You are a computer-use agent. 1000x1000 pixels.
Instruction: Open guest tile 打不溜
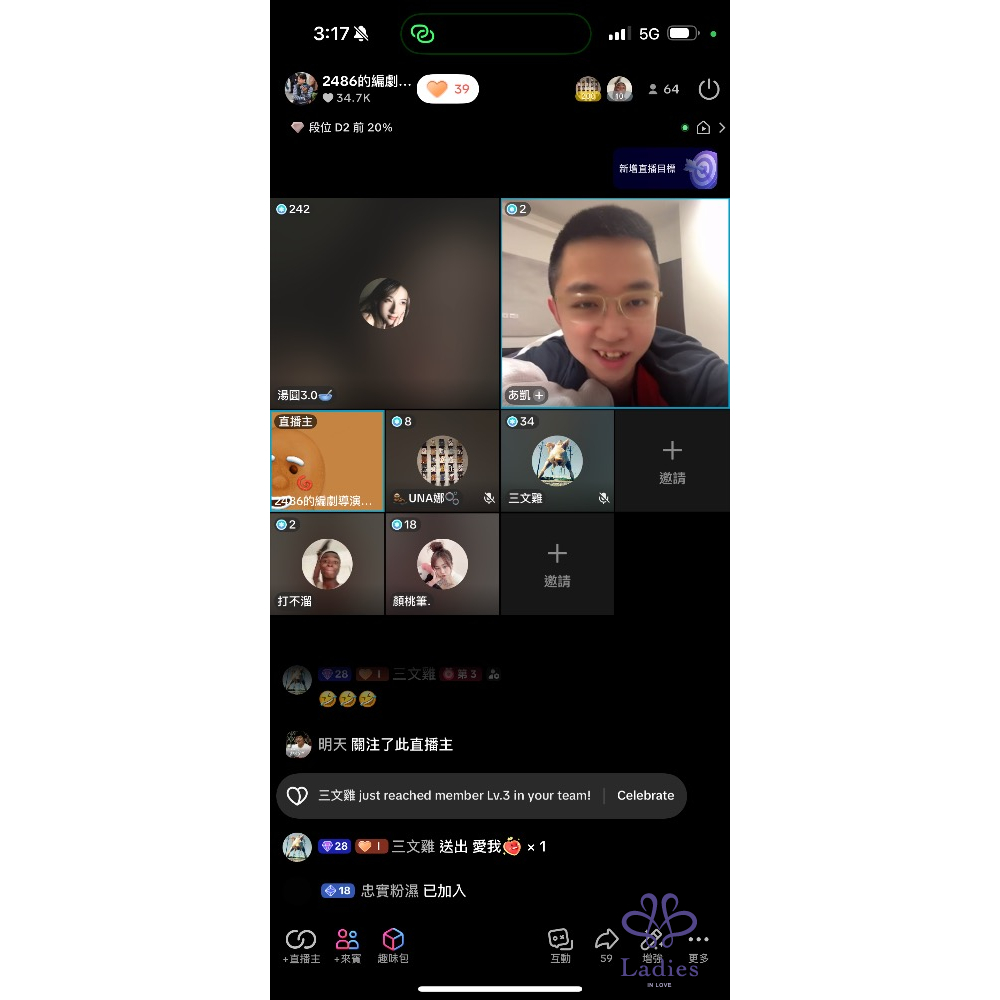[x=327, y=564]
